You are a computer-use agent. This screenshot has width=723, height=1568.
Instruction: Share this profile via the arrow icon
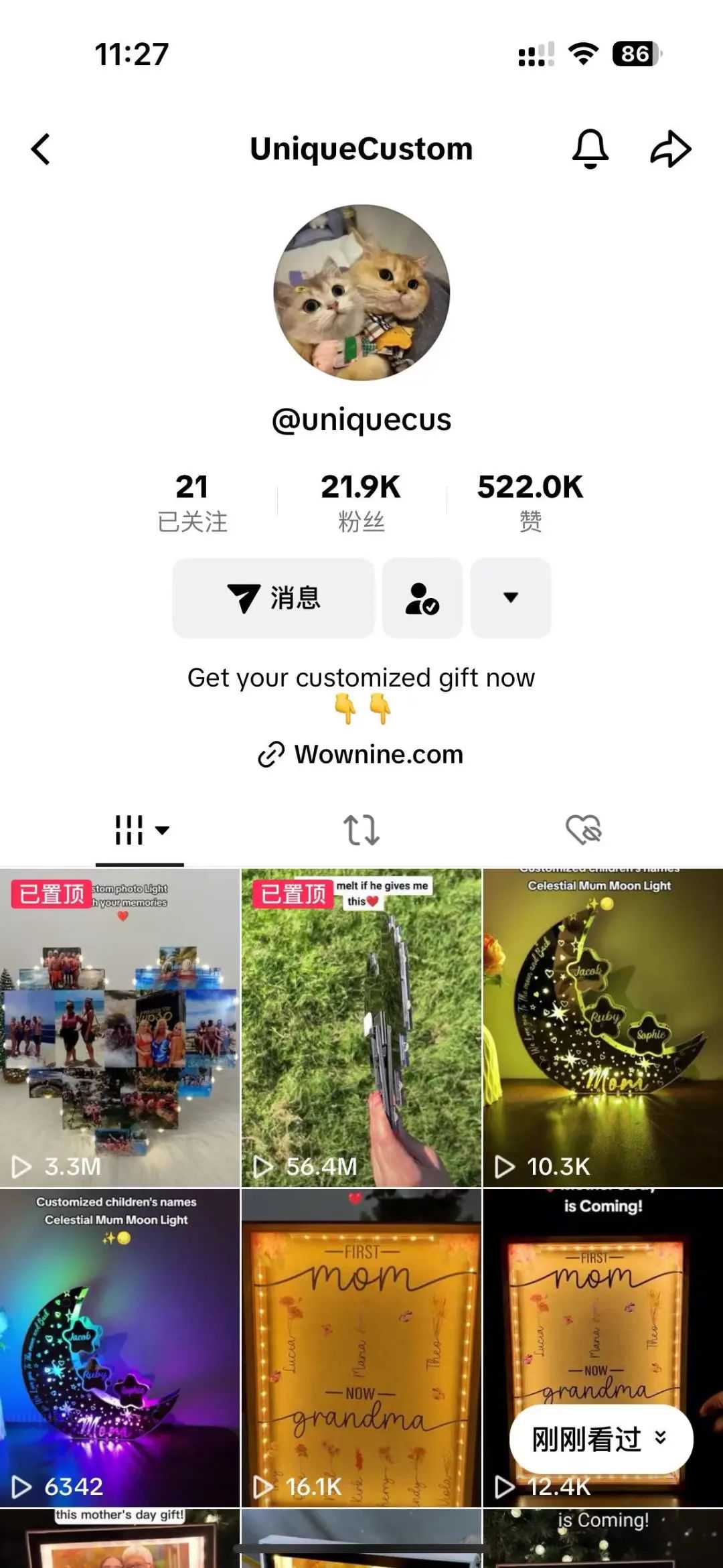point(670,149)
